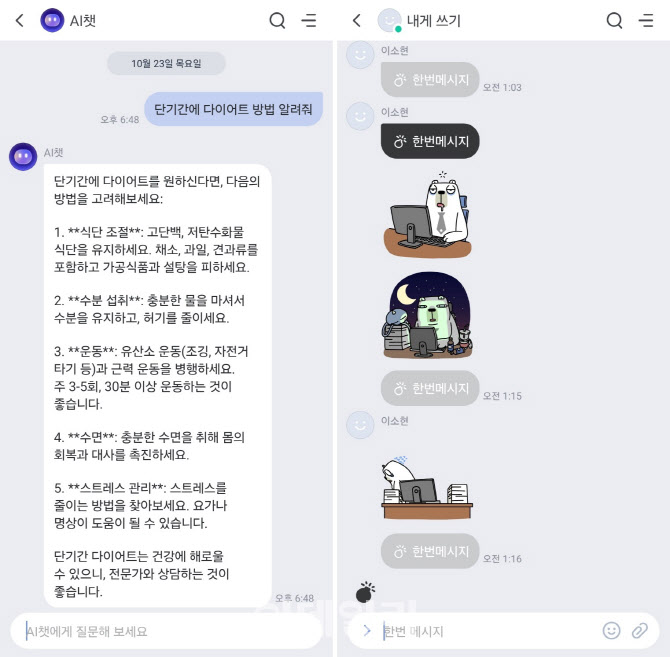Open the dark unread 한번메시지 bubble

click(430, 141)
